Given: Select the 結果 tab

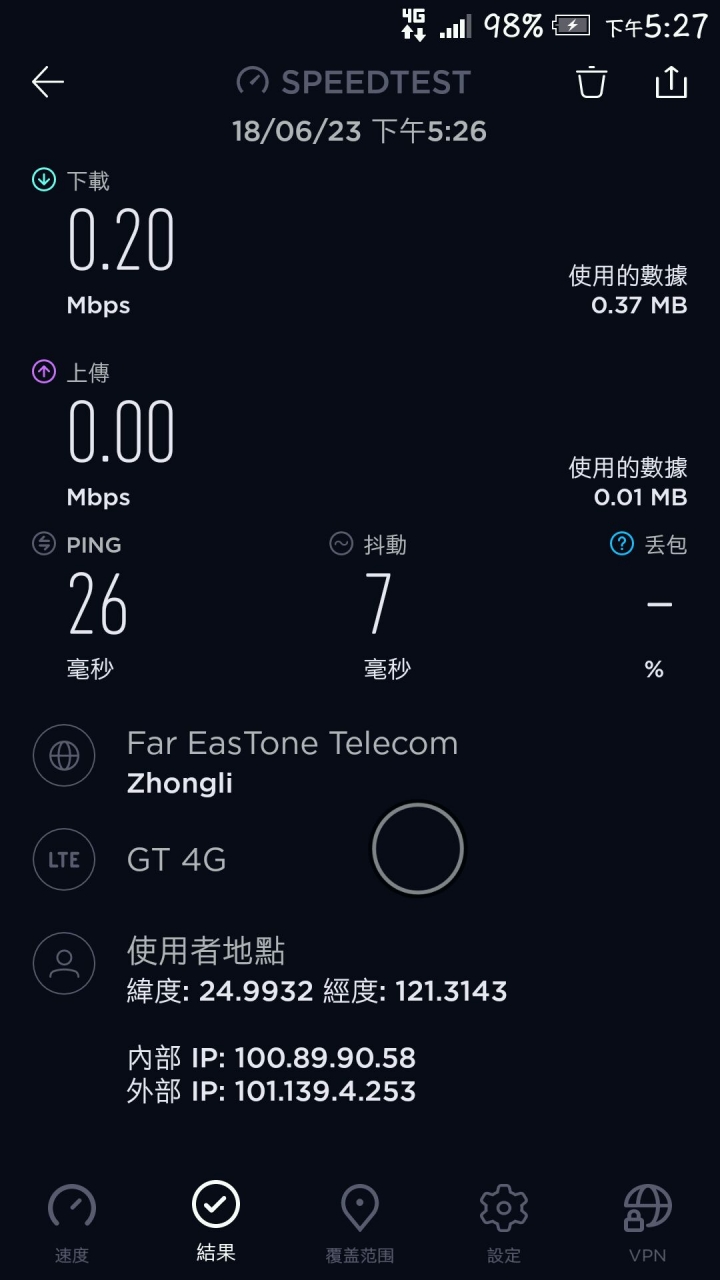Looking at the screenshot, I should [216, 1220].
